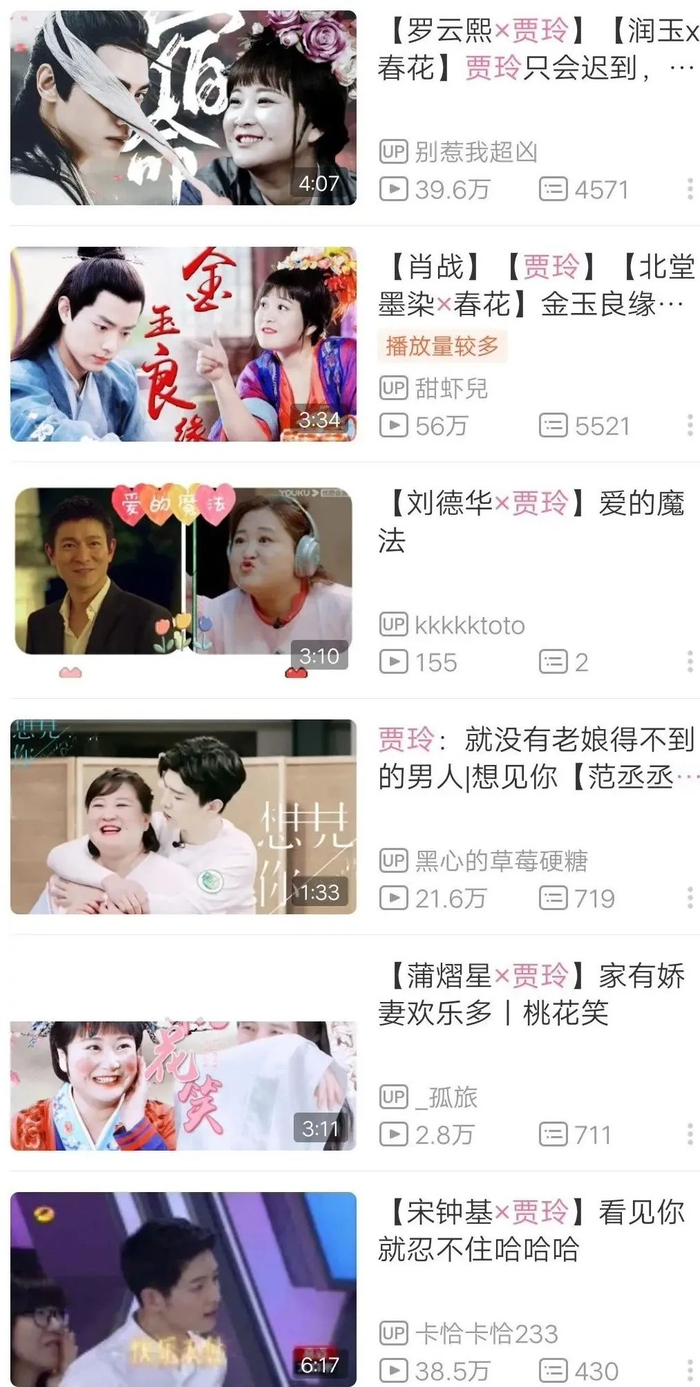Open more options for 甜虾兒's video

pos(689,426)
